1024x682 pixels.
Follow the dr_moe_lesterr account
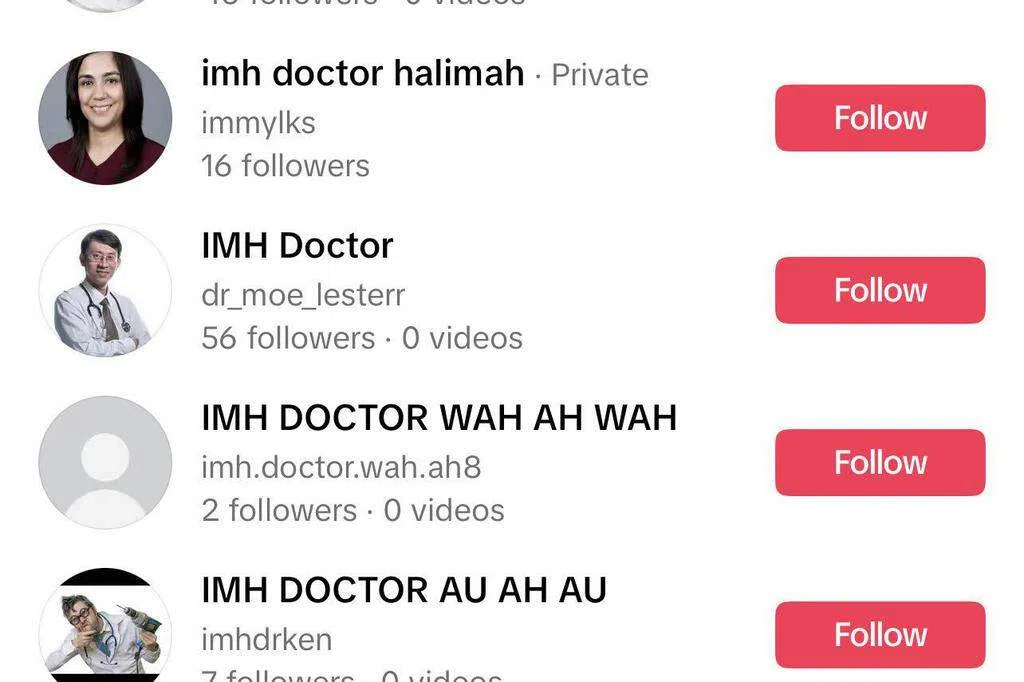click(880, 290)
